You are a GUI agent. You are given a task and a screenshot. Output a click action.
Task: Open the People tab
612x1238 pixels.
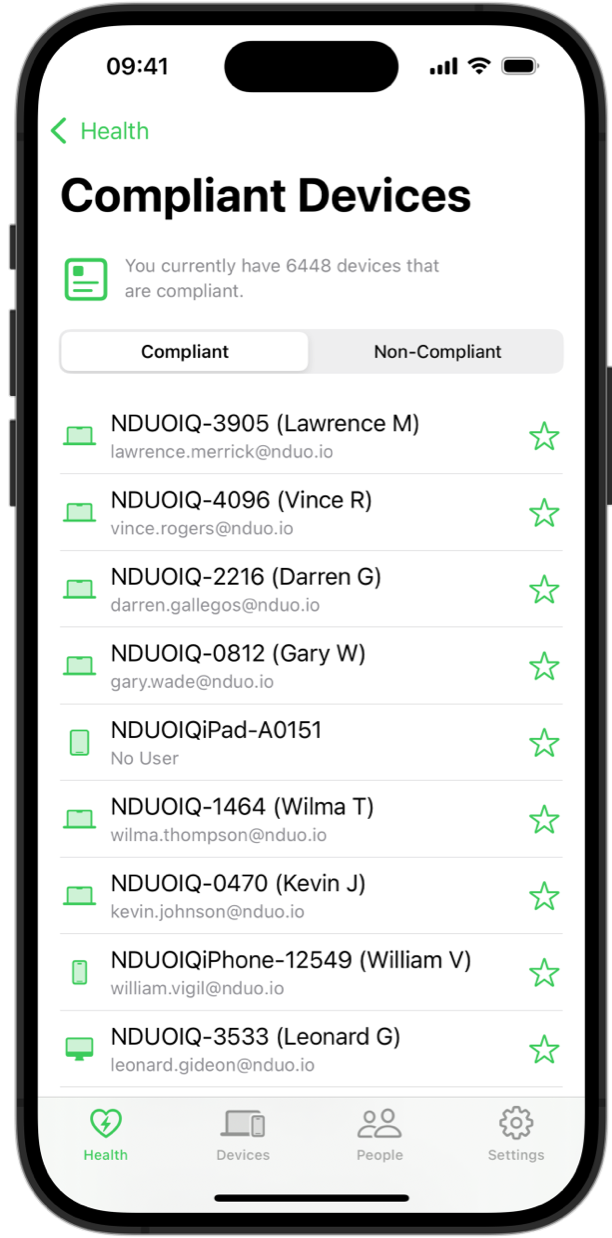click(380, 1134)
